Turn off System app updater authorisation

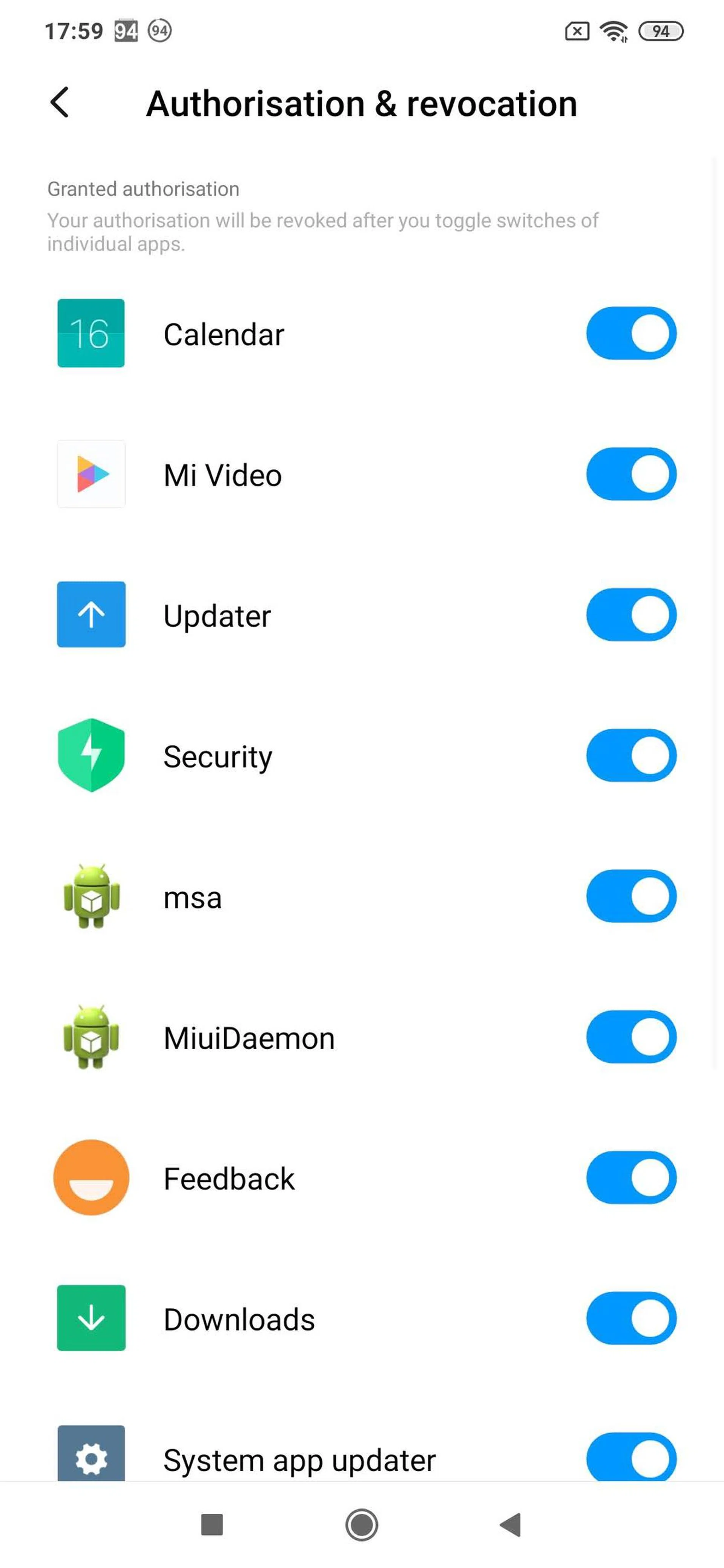pos(631,1458)
